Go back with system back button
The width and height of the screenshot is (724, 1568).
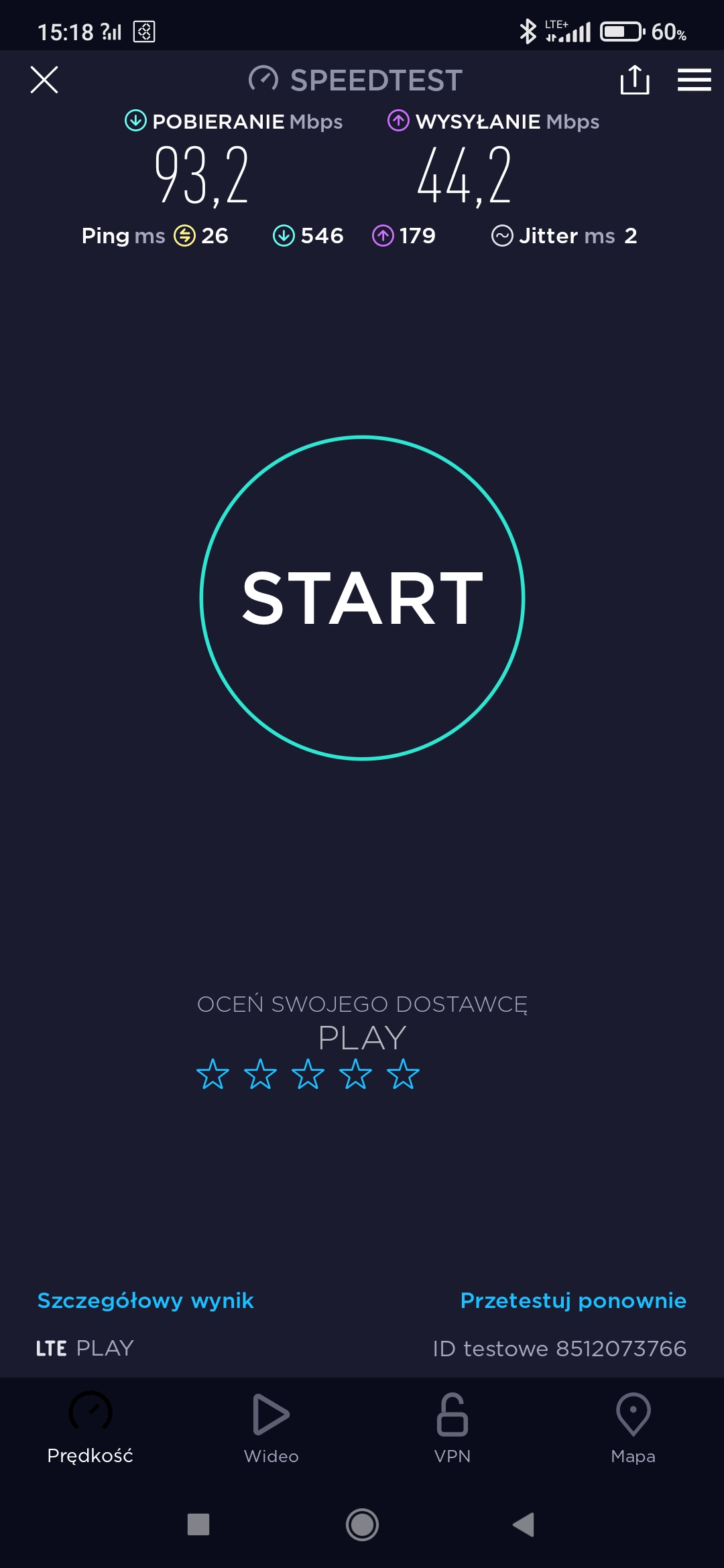pyautogui.click(x=524, y=1524)
